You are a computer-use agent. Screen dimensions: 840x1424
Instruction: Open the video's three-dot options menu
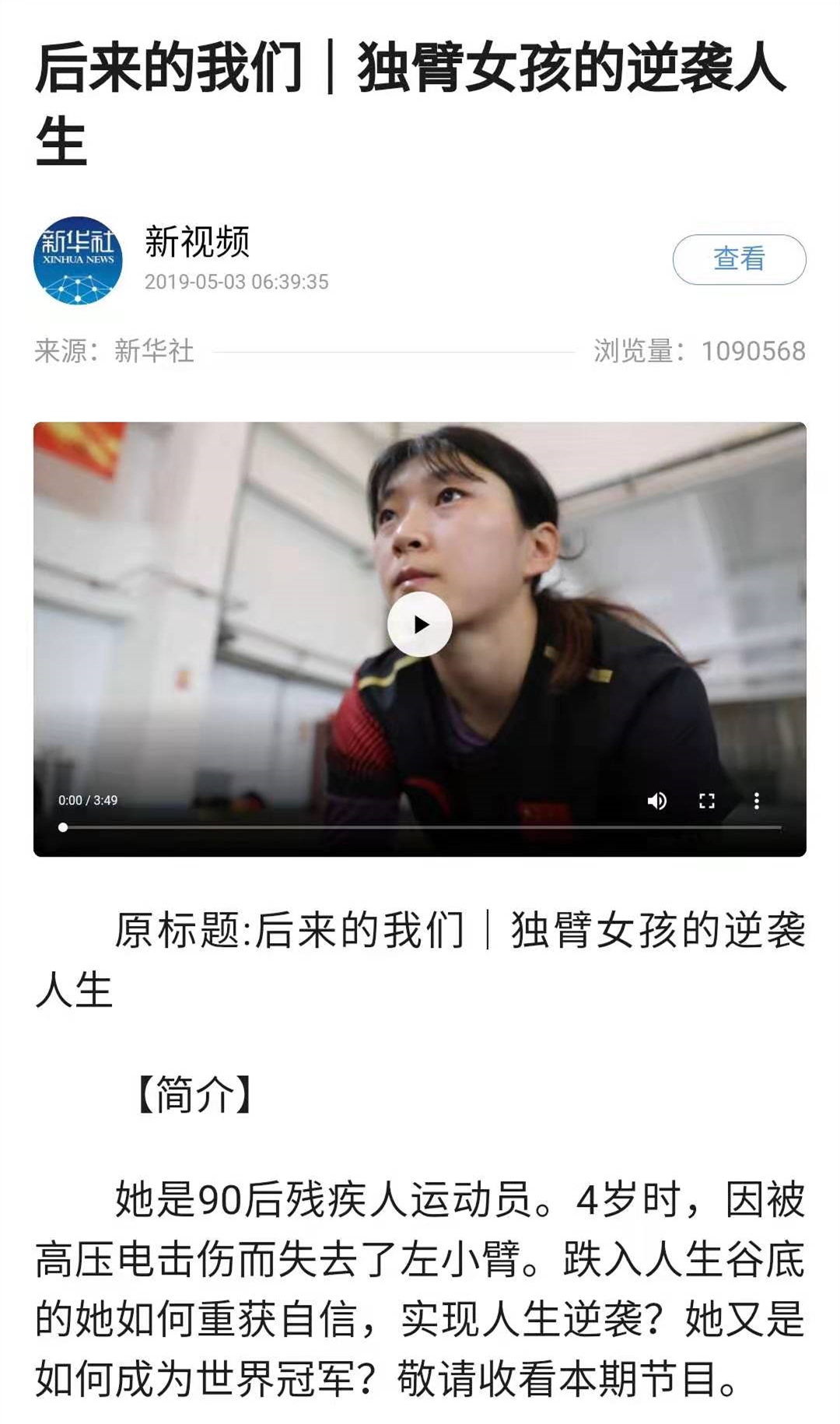click(x=756, y=801)
